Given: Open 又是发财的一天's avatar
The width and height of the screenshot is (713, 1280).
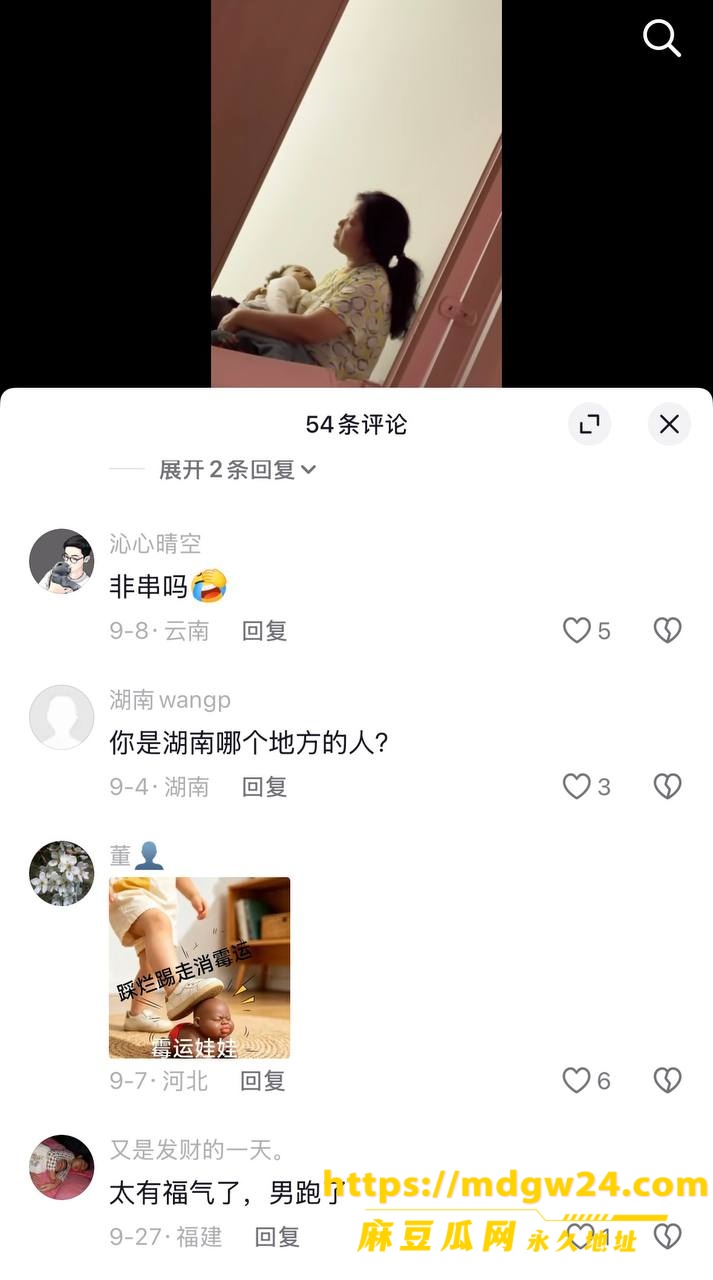Looking at the screenshot, I should (x=61, y=1166).
